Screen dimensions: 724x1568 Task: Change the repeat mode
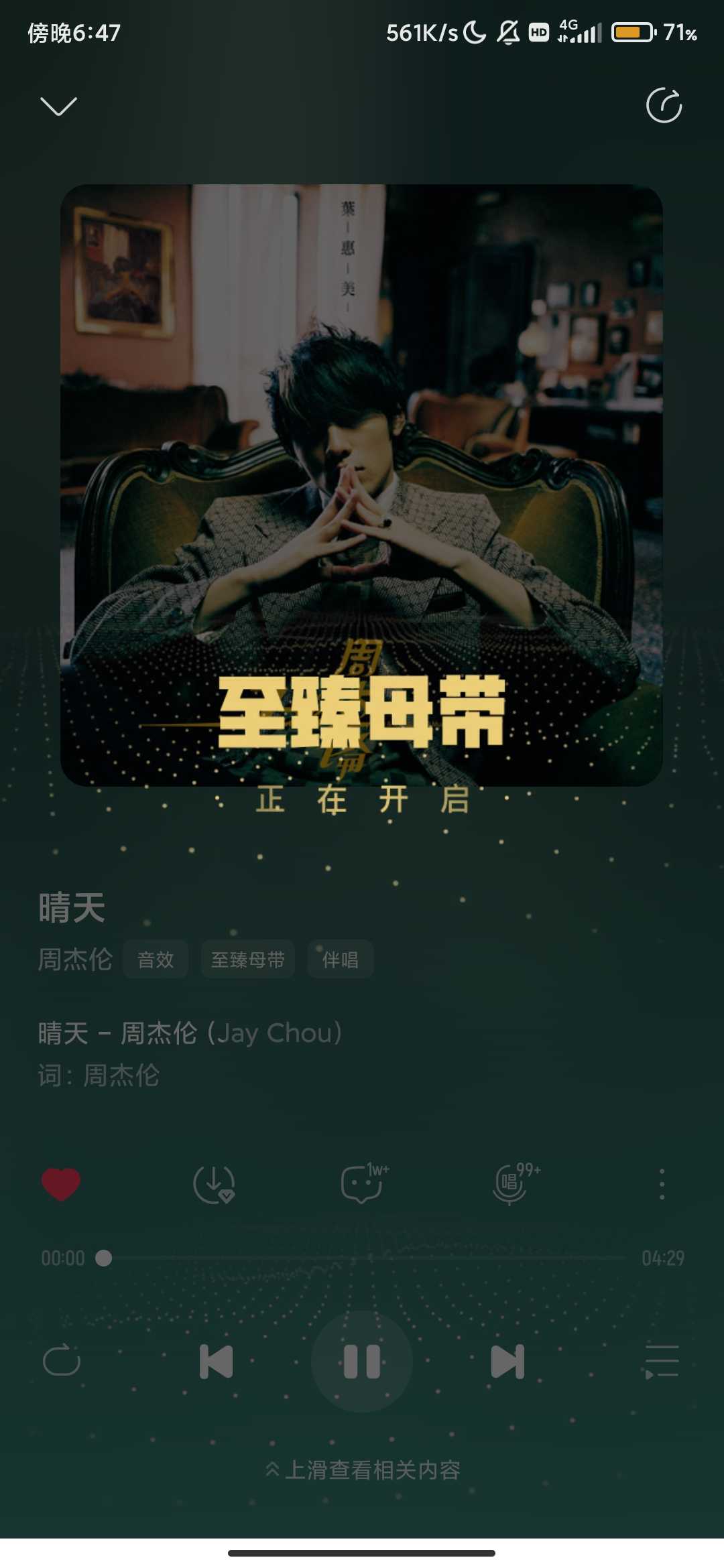click(x=62, y=1361)
